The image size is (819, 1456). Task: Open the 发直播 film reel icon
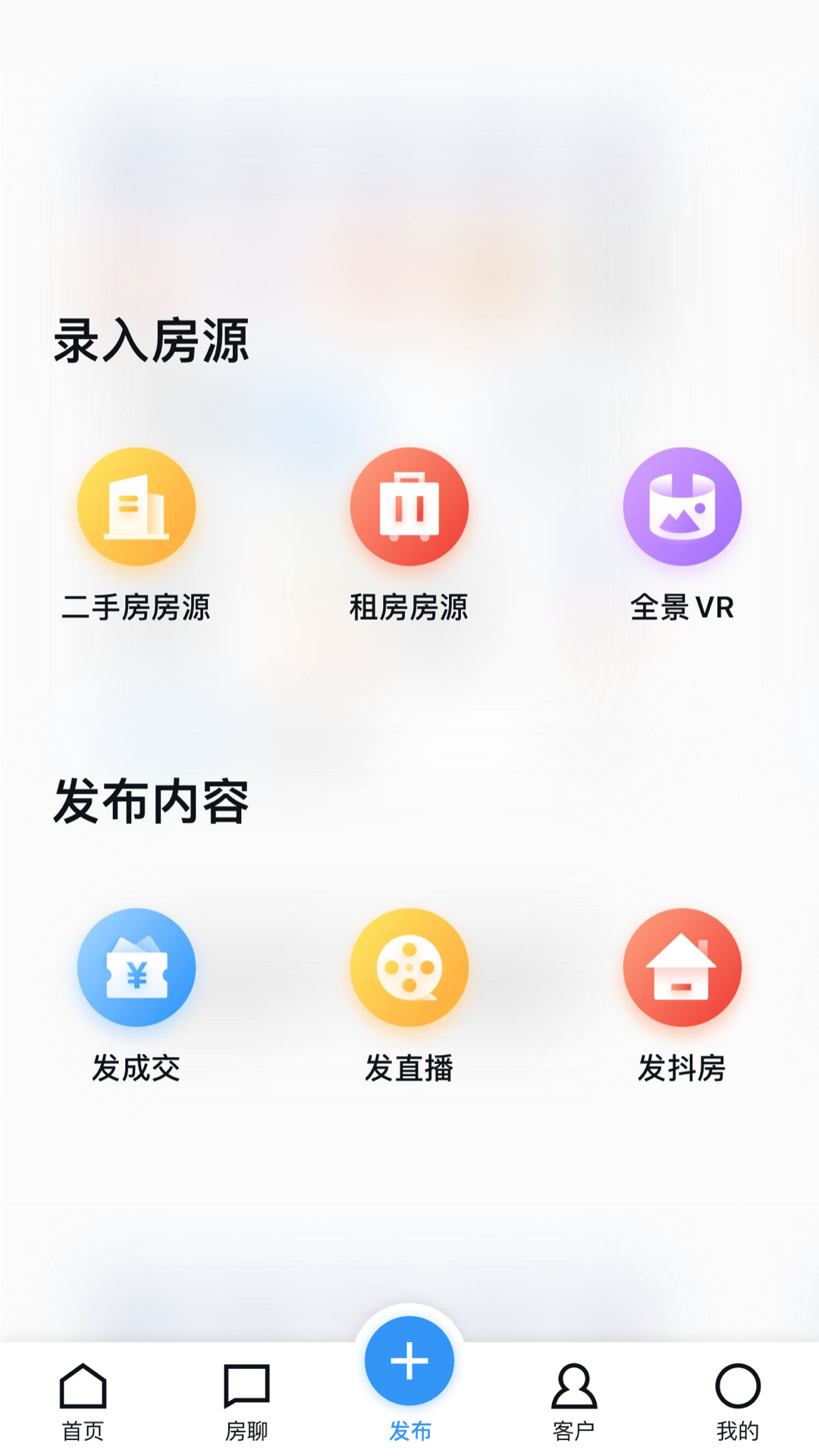409,967
